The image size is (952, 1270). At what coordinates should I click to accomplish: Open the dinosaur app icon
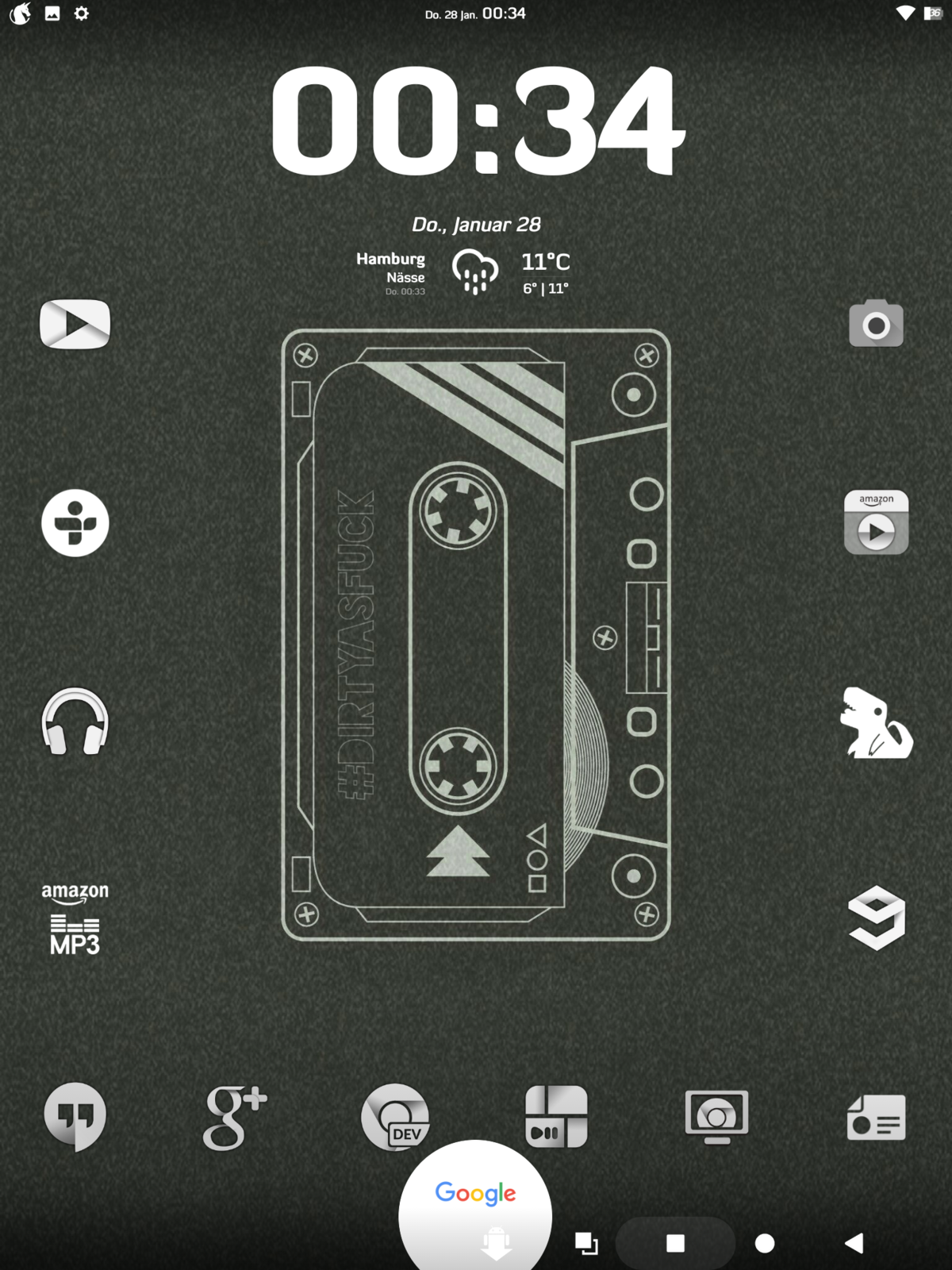point(876,723)
